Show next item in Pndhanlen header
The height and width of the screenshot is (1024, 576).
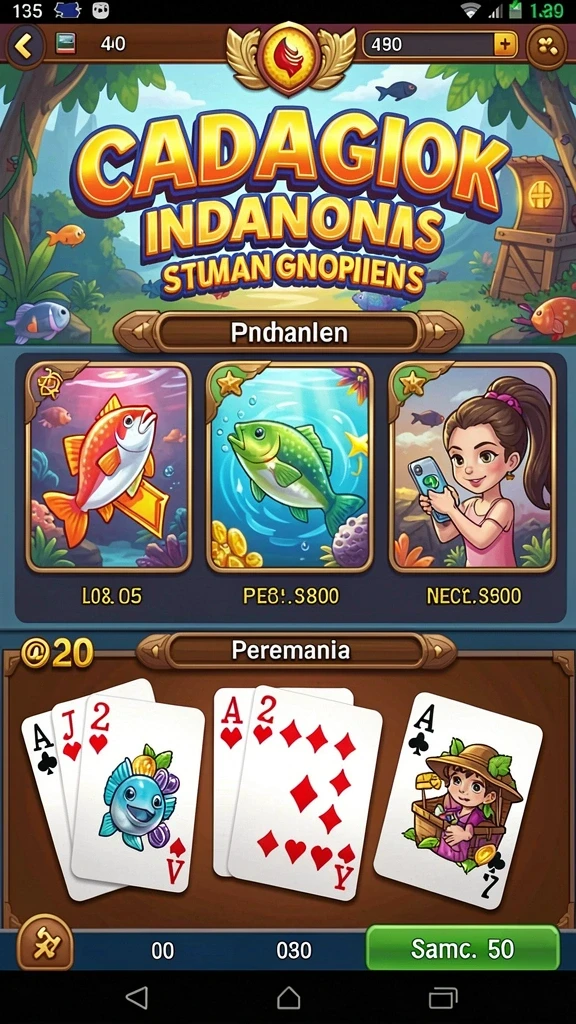point(441,332)
